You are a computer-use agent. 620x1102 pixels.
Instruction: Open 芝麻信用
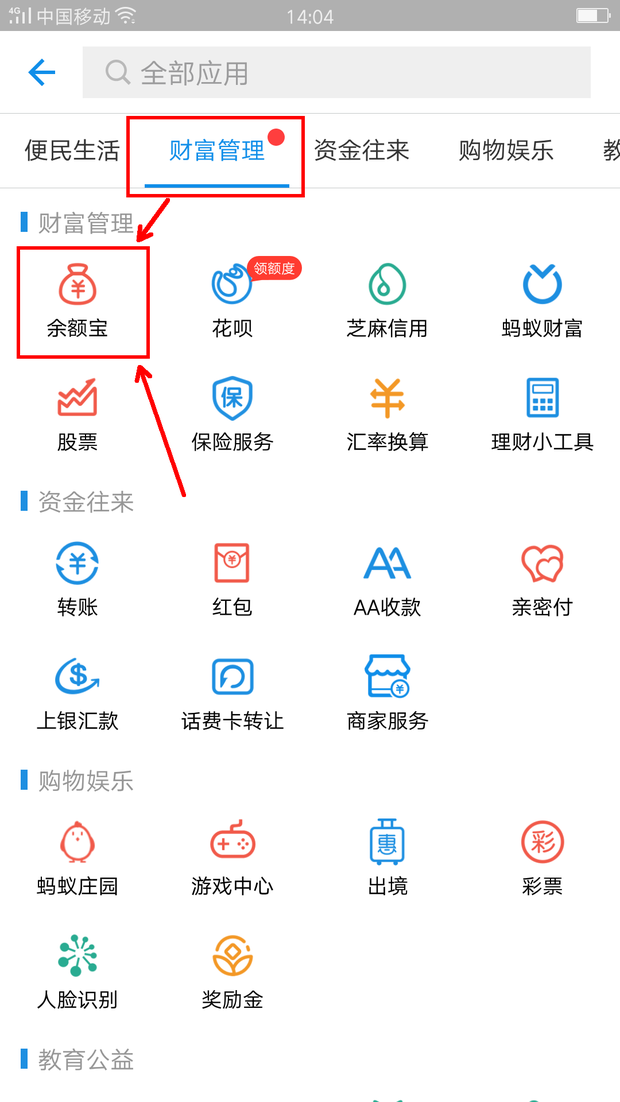tap(387, 302)
